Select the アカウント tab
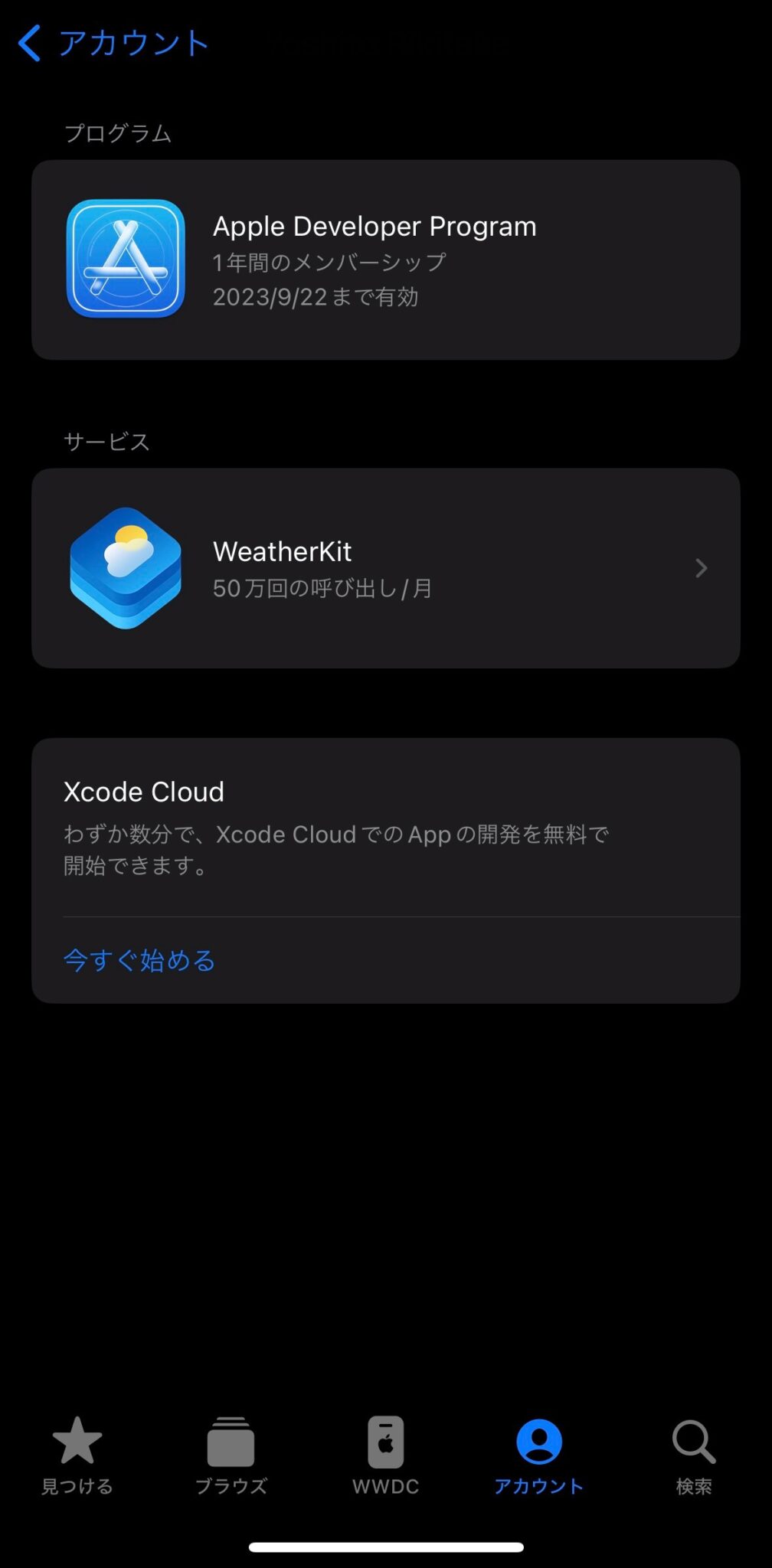Image resolution: width=772 pixels, height=1568 pixels. point(540,1455)
